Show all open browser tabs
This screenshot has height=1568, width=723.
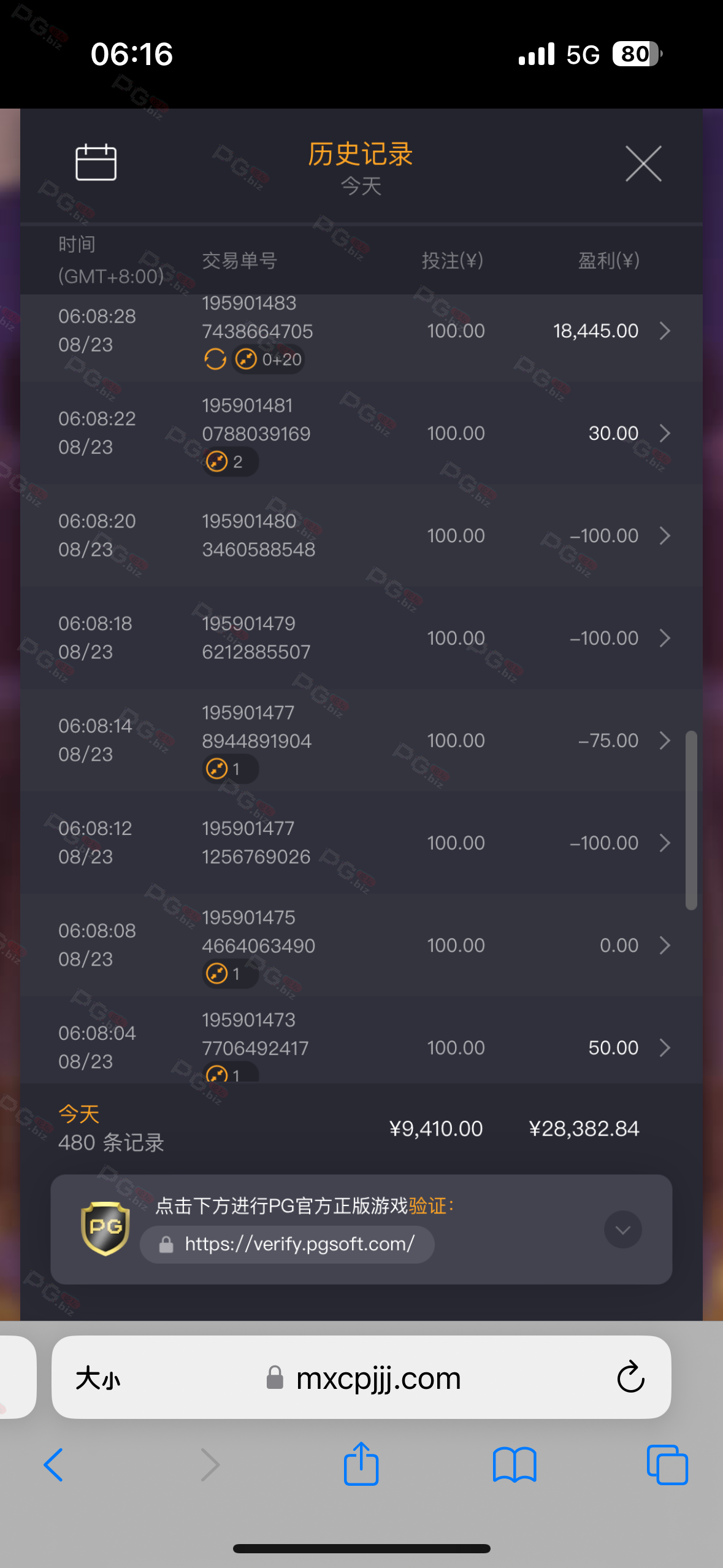pyautogui.click(x=667, y=1465)
